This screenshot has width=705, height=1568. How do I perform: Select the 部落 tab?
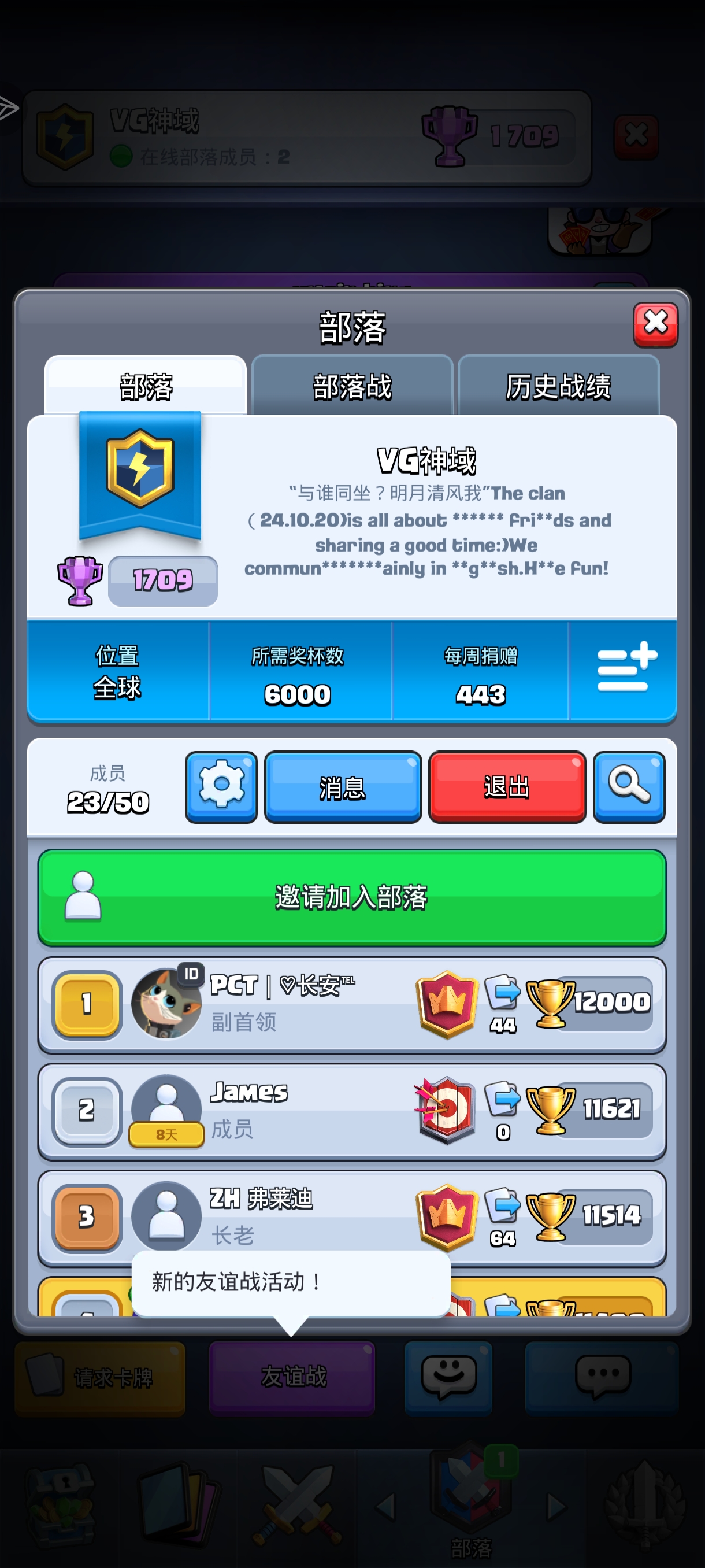(x=146, y=387)
